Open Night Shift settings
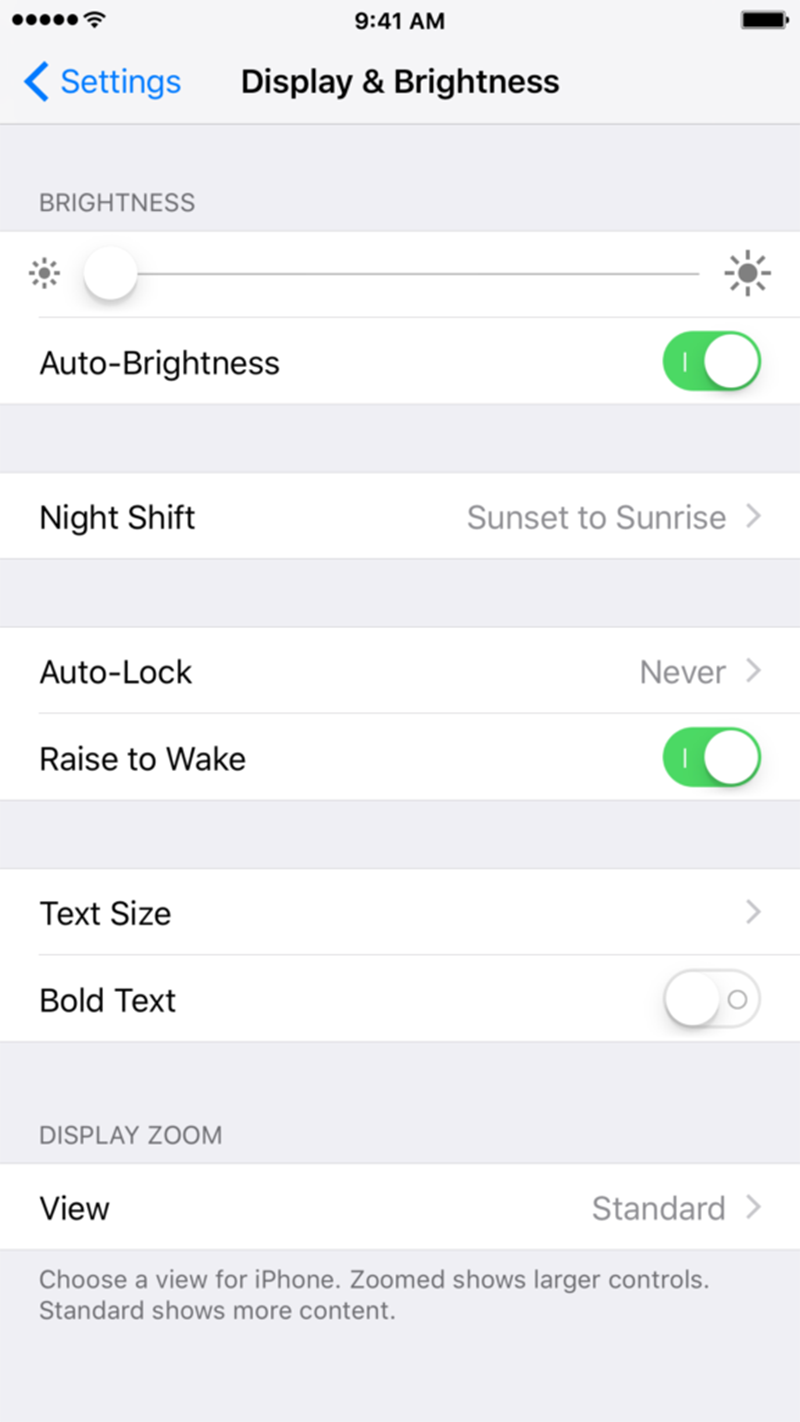This screenshot has width=800, height=1422. pos(400,517)
